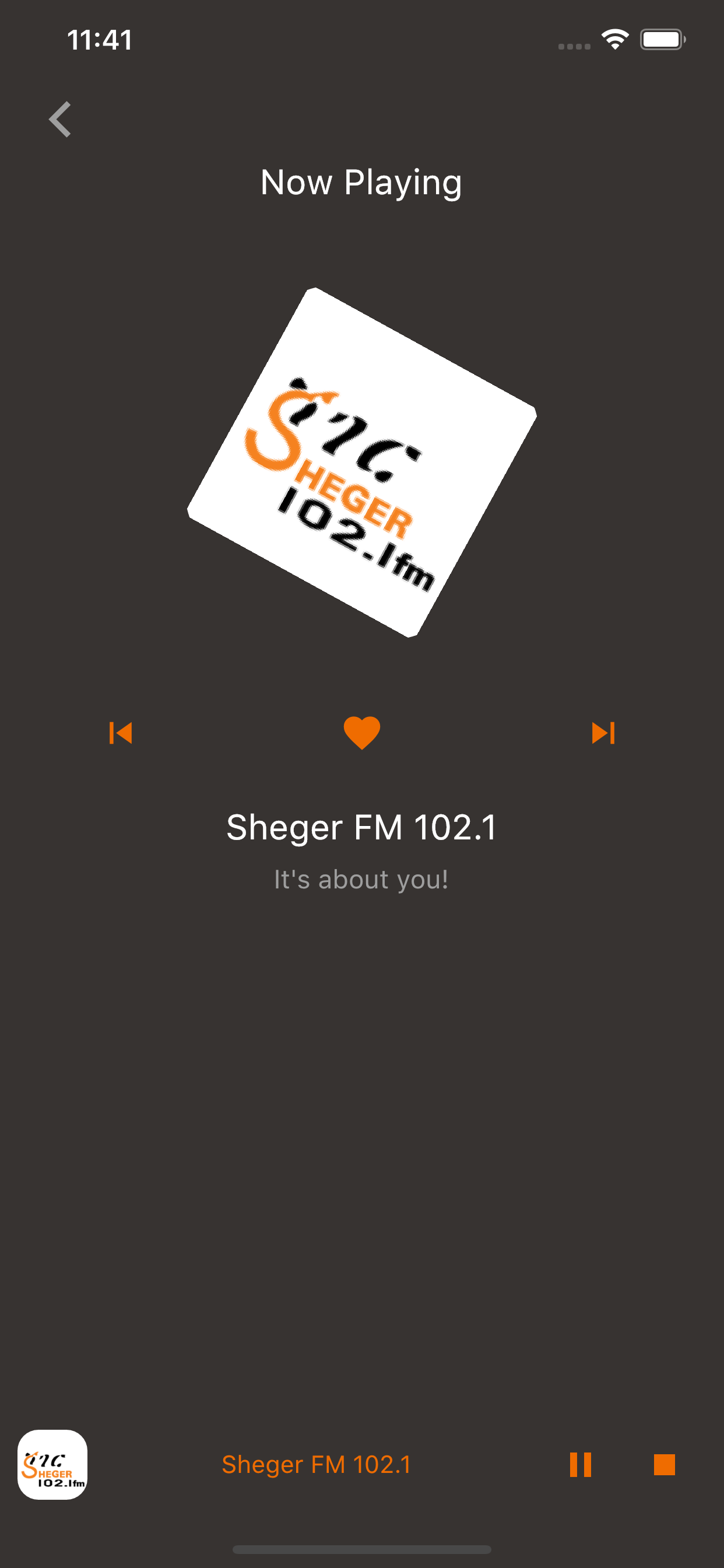
Task: Skip to the next station
Action: tap(603, 733)
